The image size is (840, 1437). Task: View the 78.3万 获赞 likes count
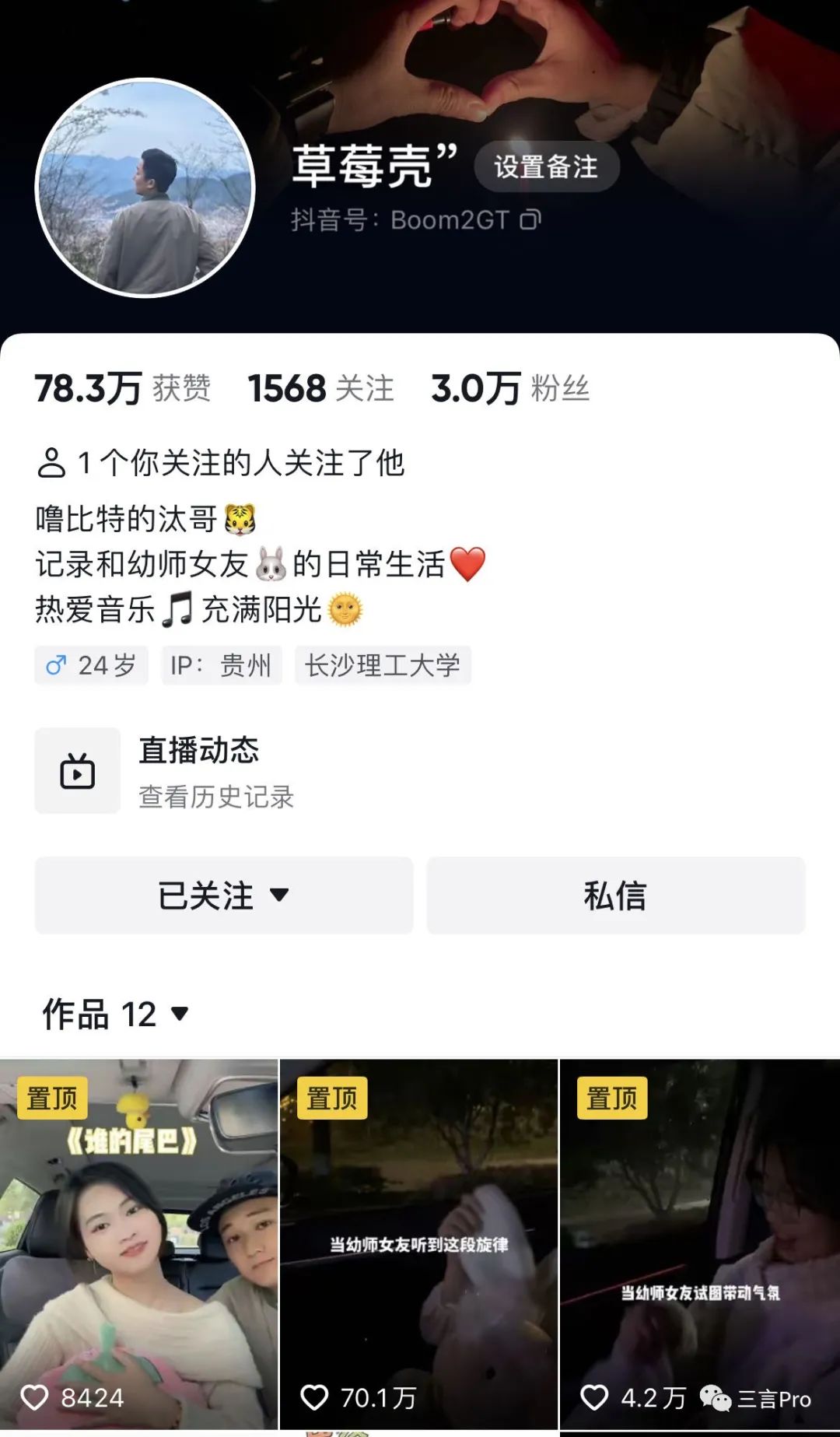click(122, 388)
